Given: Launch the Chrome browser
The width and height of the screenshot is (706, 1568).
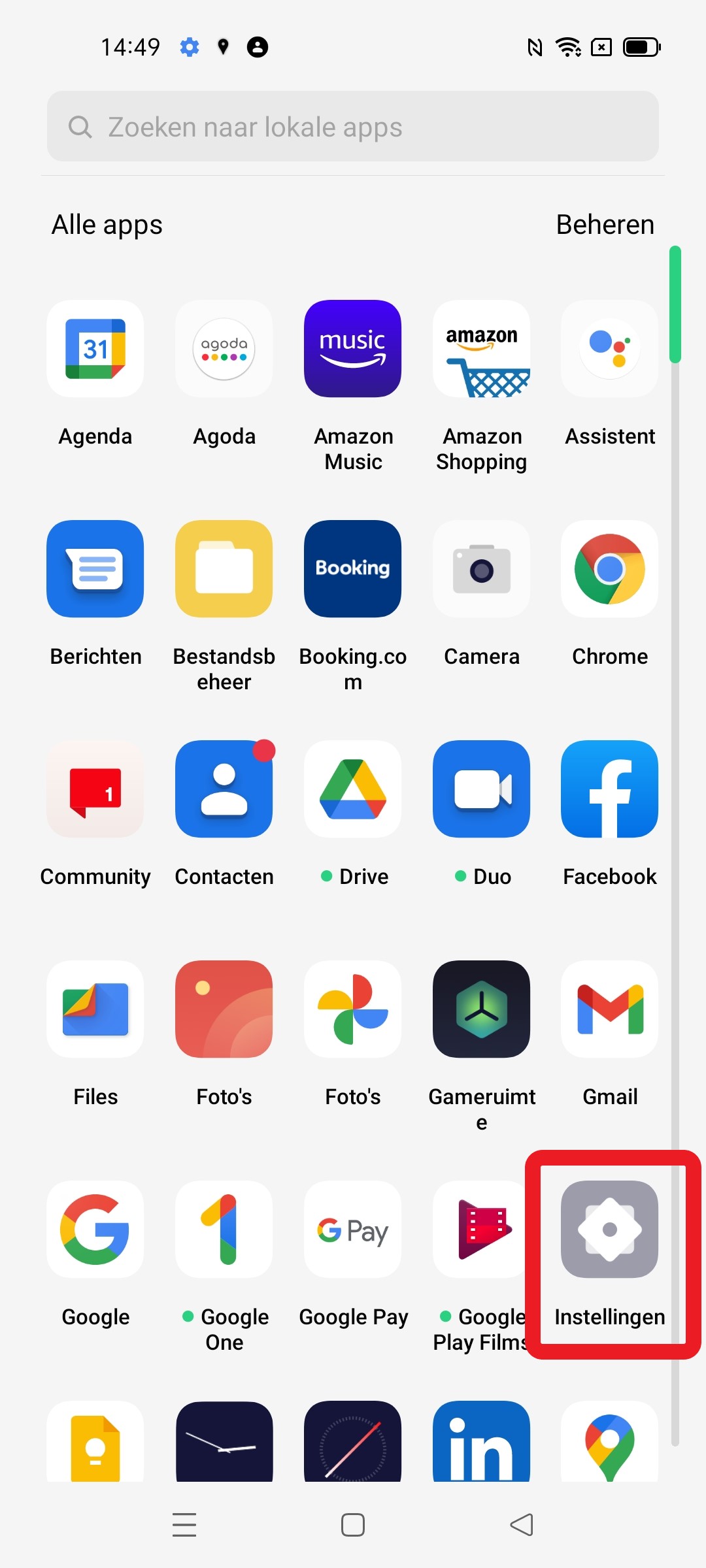Looking at the screenshot, I should 610,569.
